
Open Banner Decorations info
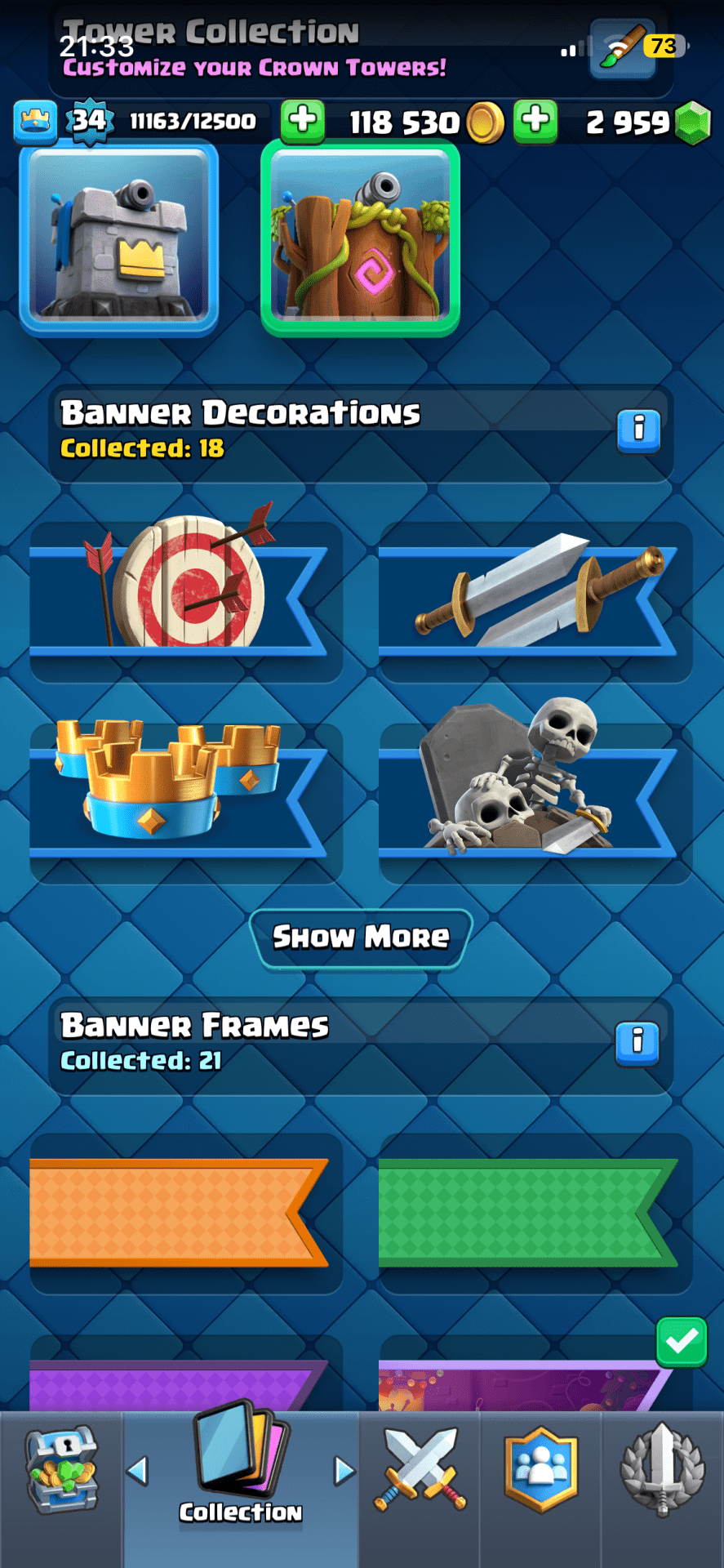coord(638,428)
